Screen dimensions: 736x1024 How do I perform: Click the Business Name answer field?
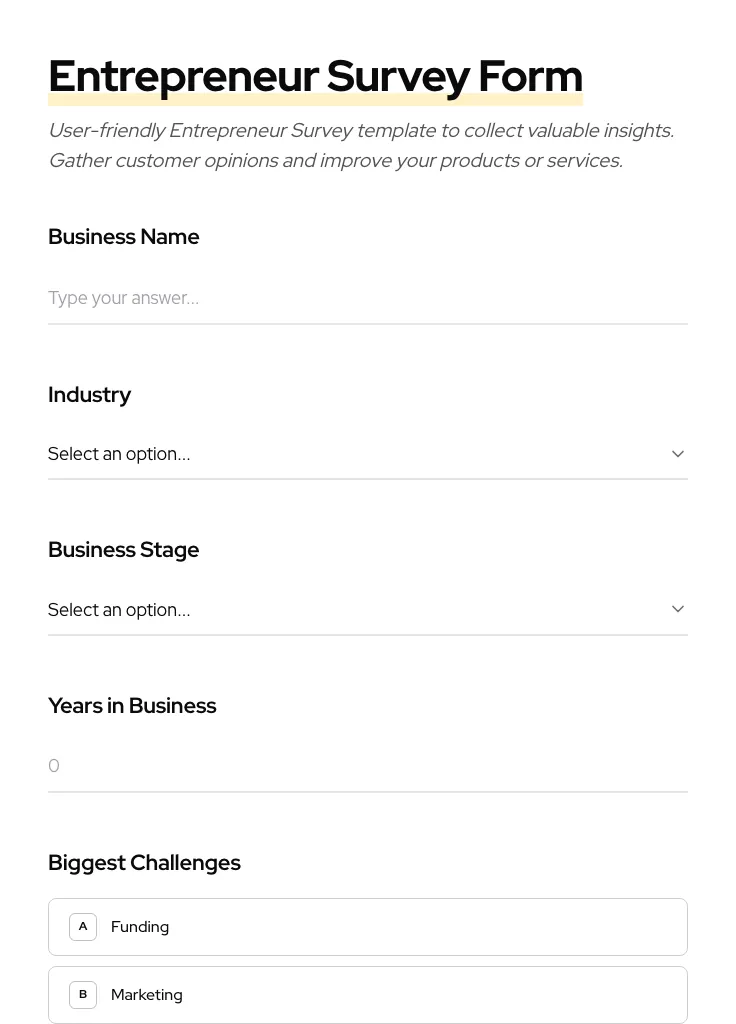point(368,298)
